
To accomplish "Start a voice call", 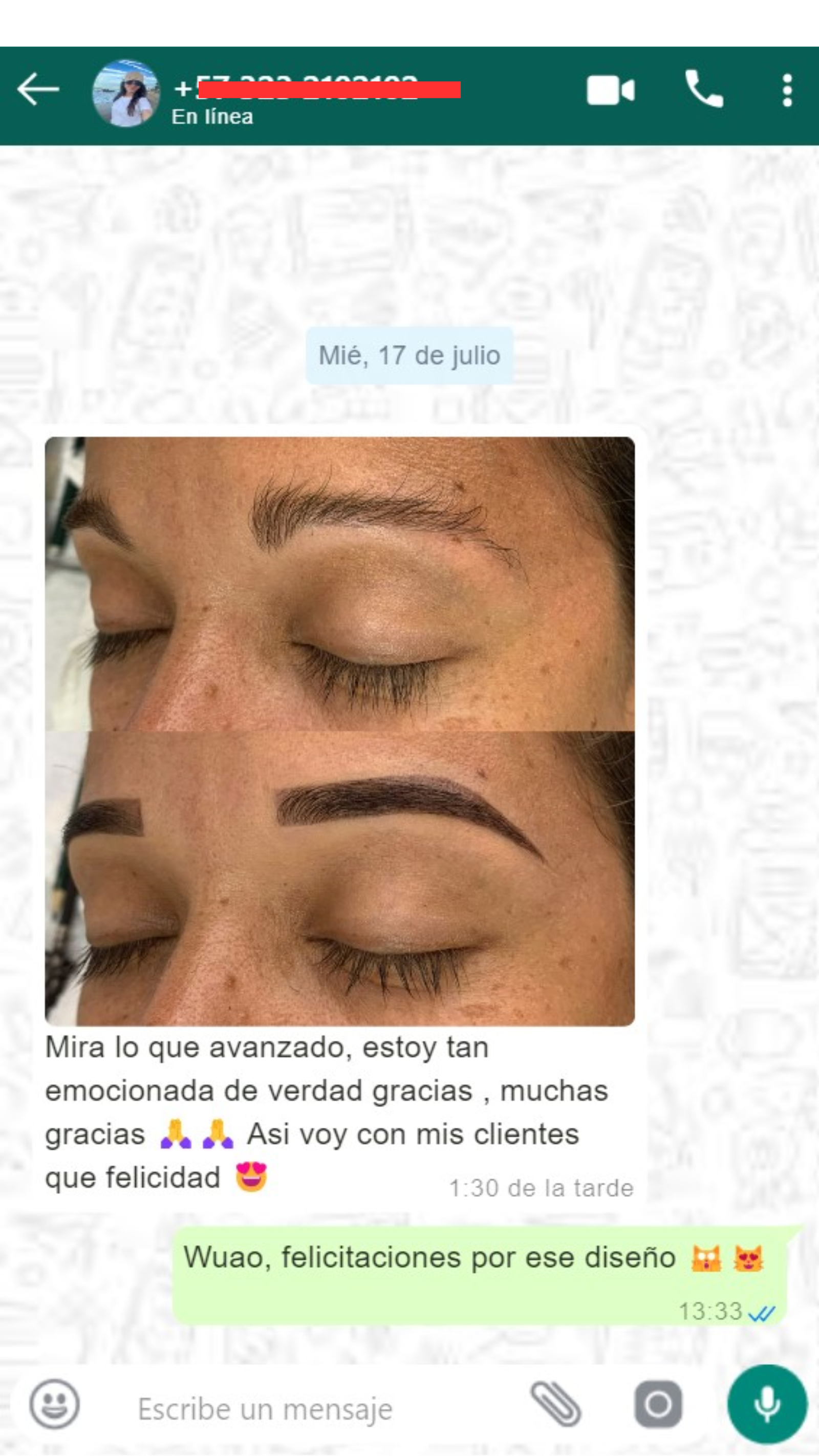I will [704, 89].
